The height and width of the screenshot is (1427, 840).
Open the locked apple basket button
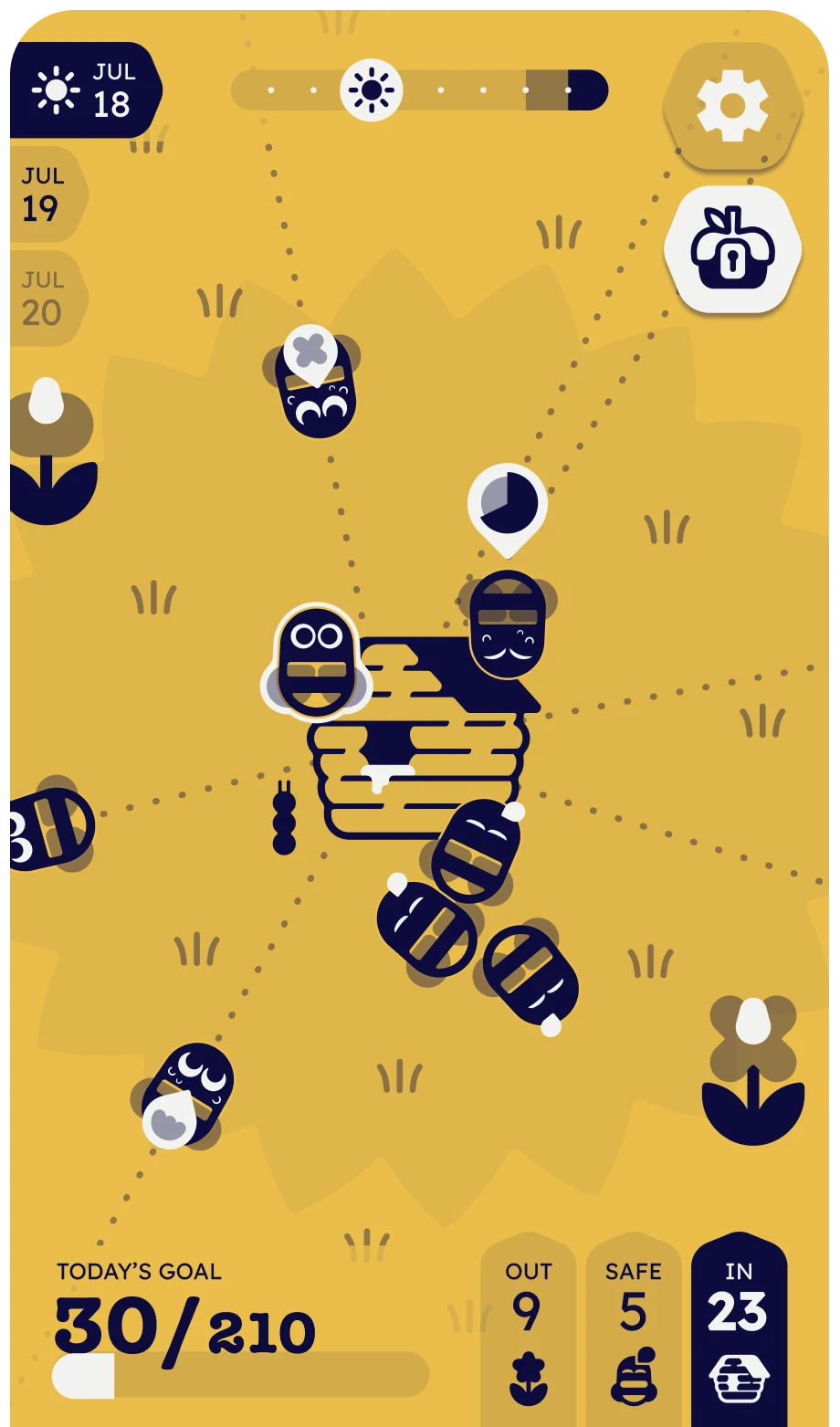[732, 250]
